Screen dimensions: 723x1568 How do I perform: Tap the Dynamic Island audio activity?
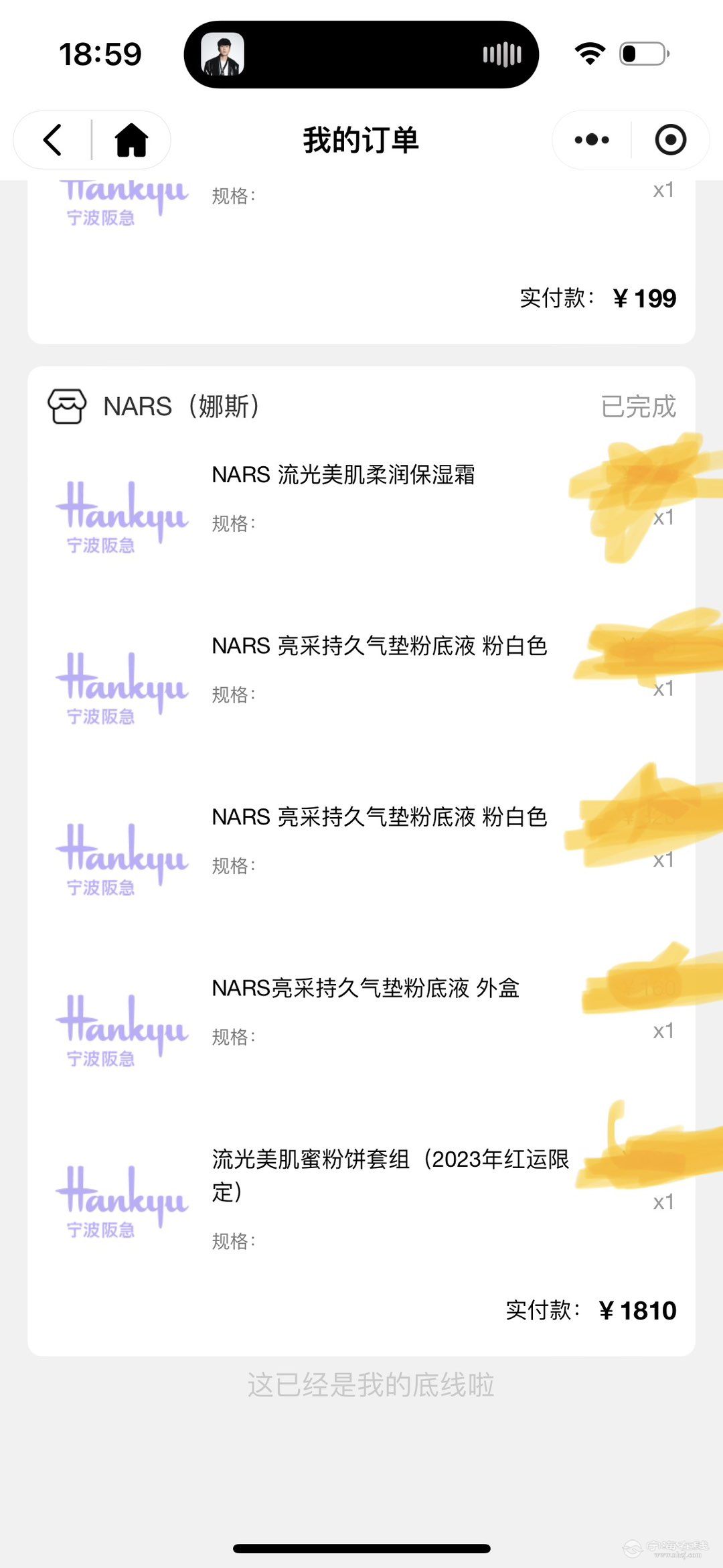(361, 54)
